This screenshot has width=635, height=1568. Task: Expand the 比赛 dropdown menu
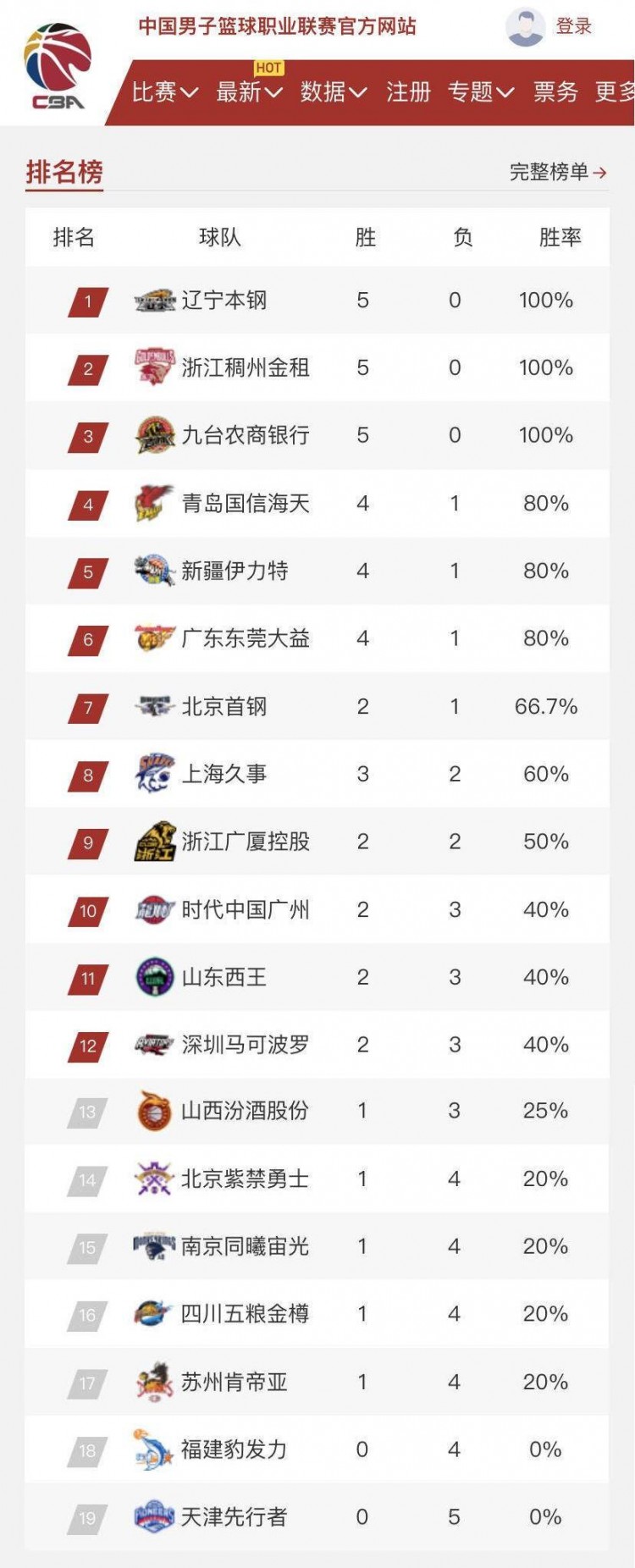pos(164,91)
